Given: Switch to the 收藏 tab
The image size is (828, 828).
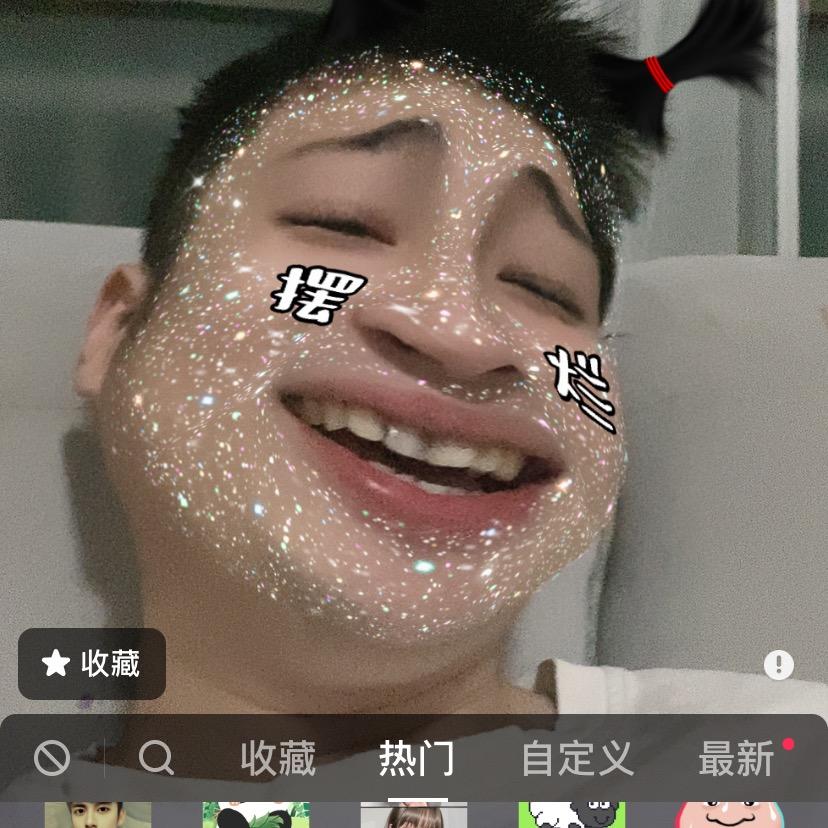Looking at the screenshot, I should tap(278, 759).
